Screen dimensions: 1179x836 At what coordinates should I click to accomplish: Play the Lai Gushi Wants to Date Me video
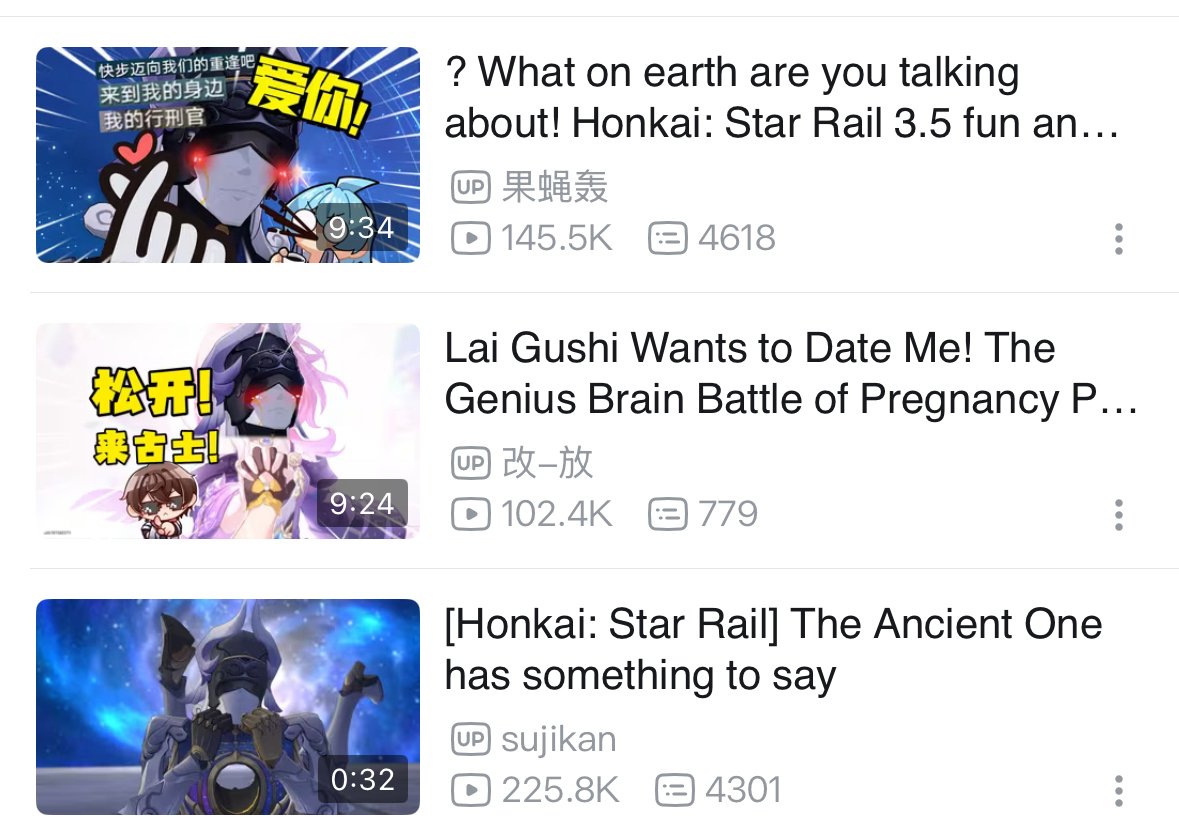click(228, 431)
